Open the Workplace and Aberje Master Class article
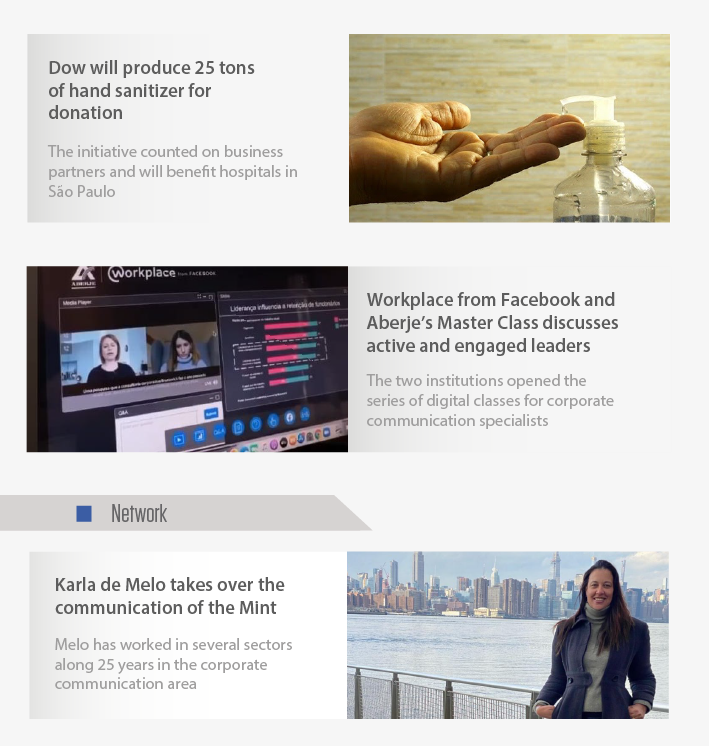The image size is (709, 746). (491, 322)
